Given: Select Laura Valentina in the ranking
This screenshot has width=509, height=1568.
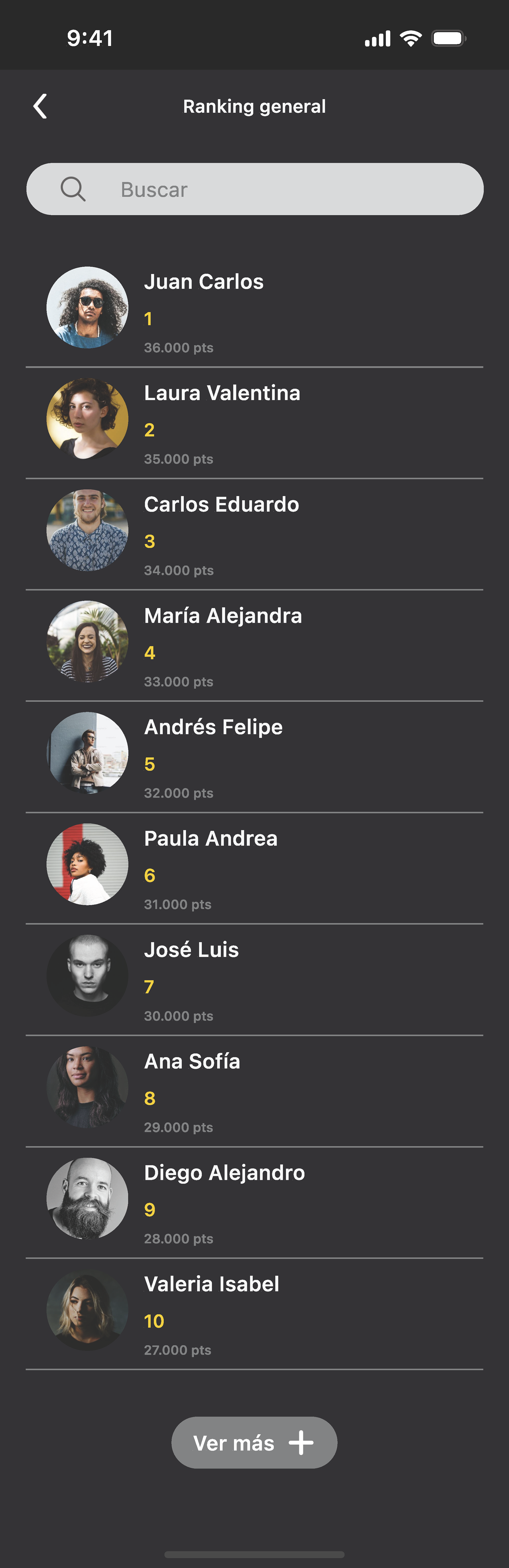Looking at the screenshot, I should coord(254,423).
